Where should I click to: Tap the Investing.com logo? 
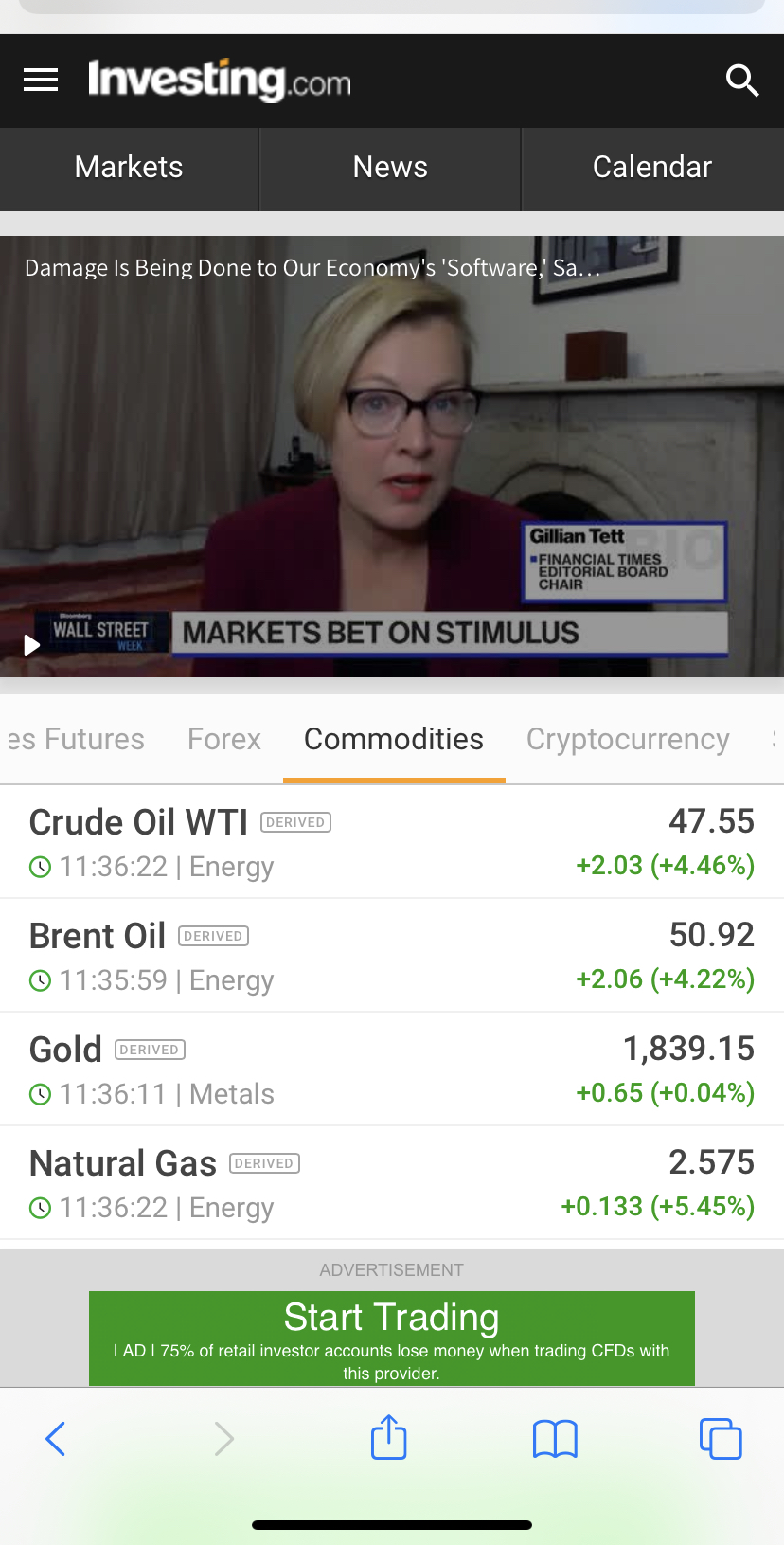pos(220,81)
